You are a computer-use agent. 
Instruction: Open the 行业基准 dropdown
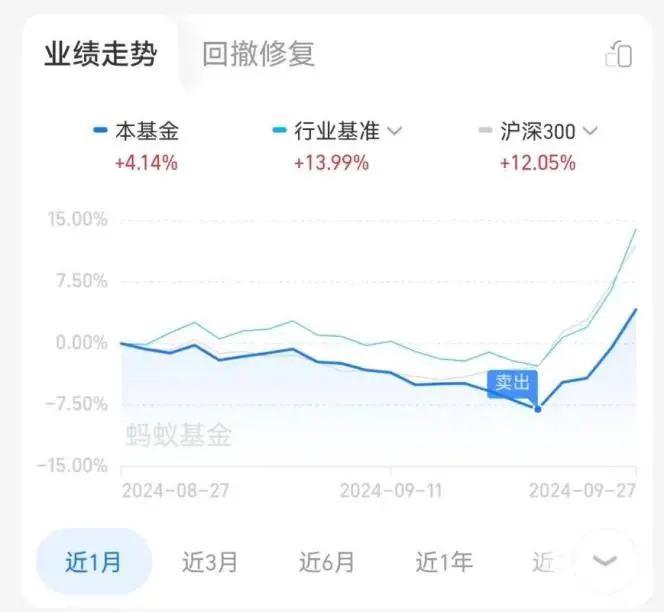click(394, 131)
